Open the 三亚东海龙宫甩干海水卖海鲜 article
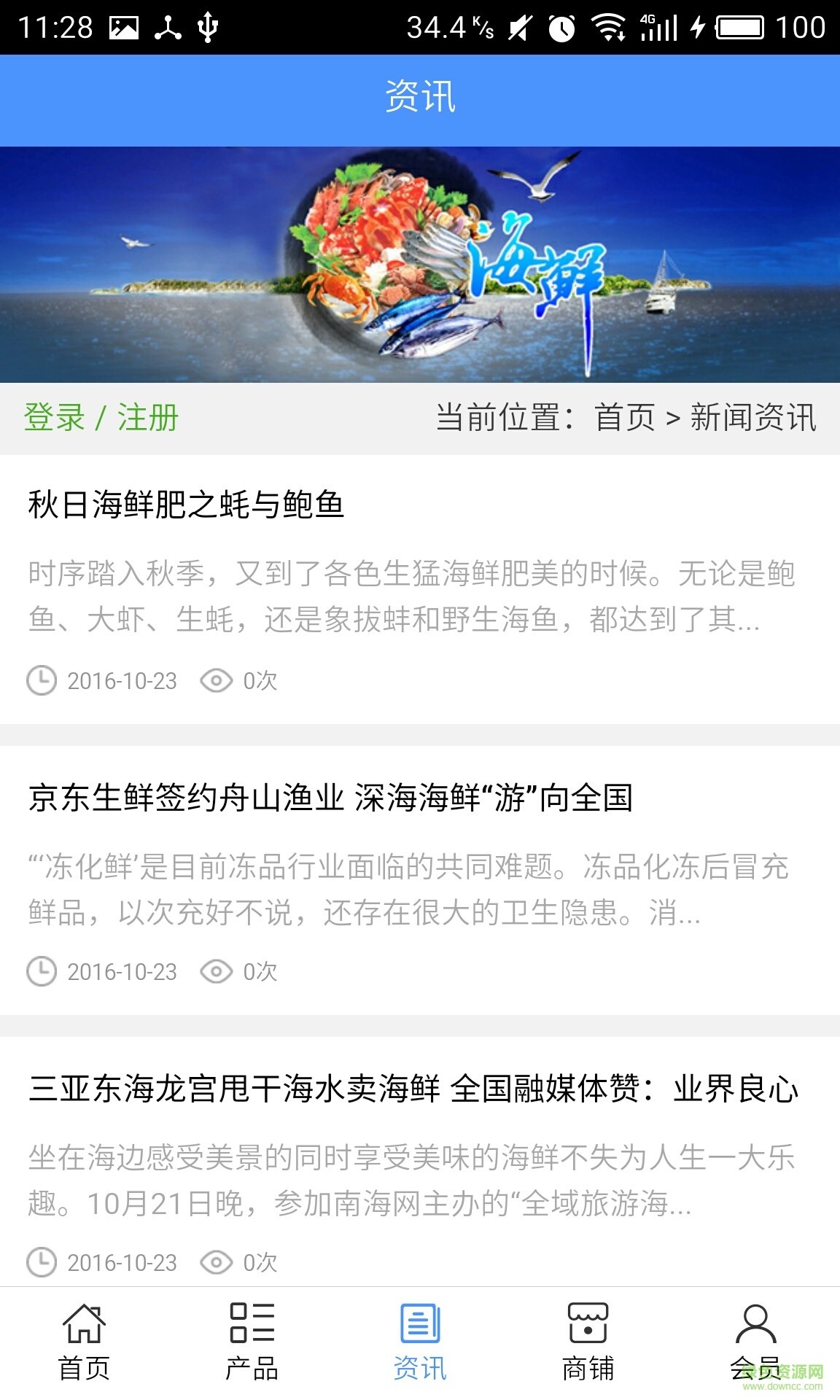This screenshot has width=840, height=1400. [x=413, y=1089]
